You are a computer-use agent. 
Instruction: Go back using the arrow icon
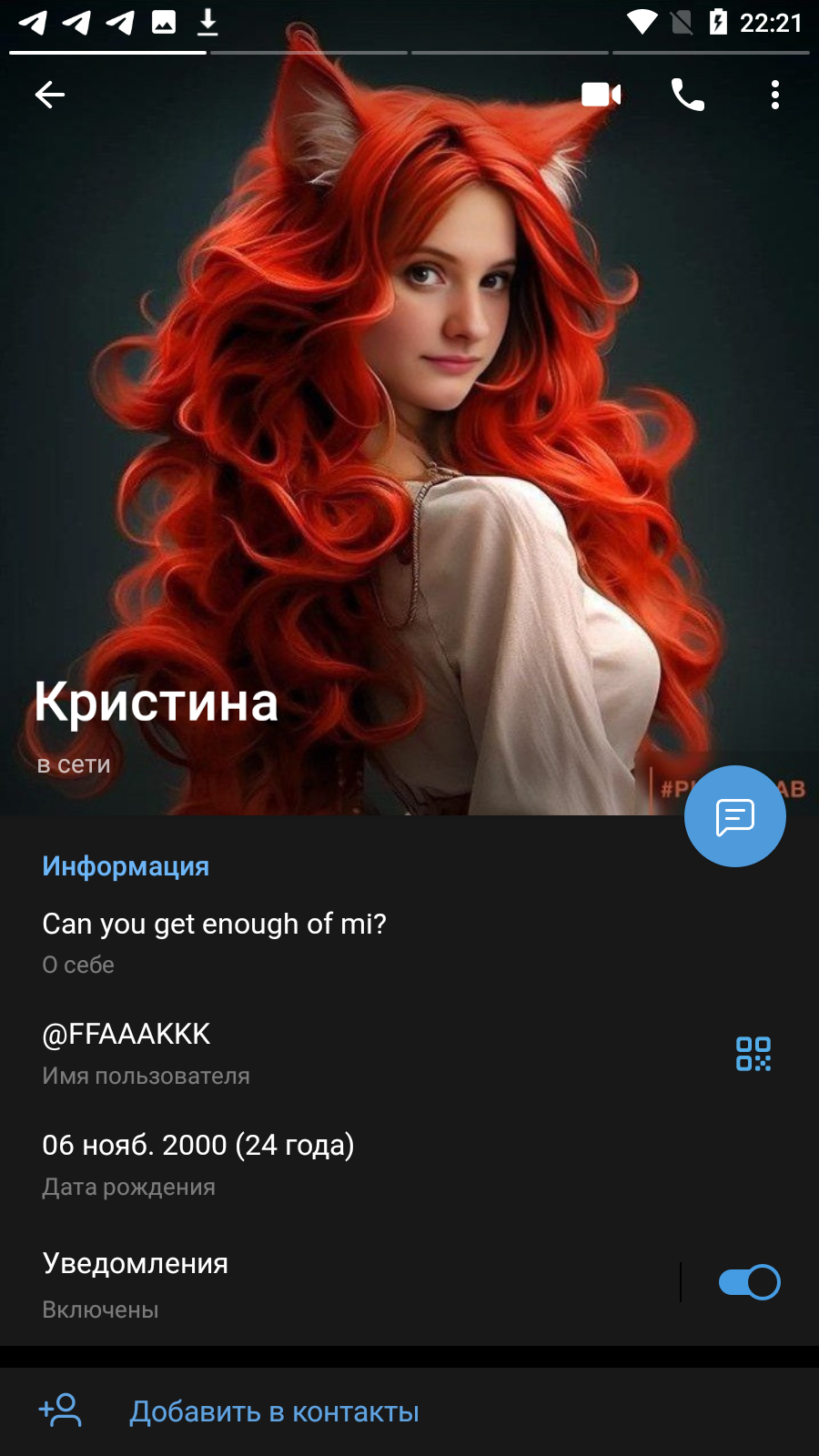point(50,95)
